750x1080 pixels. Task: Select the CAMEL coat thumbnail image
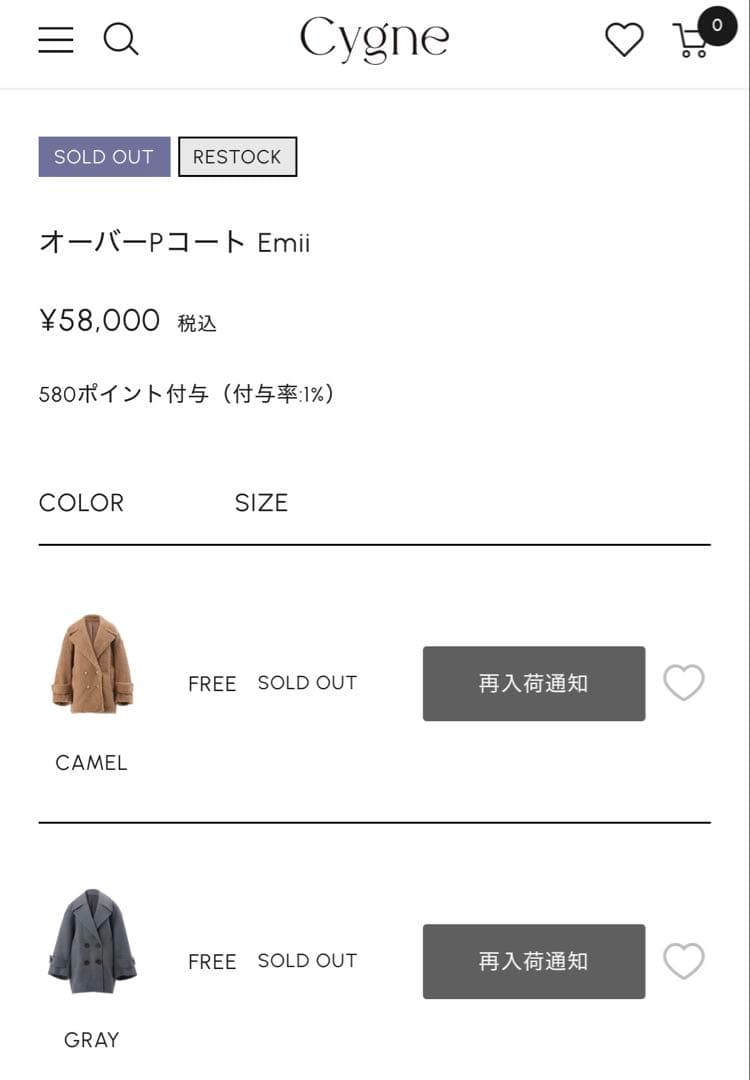(x=92, y=663)
